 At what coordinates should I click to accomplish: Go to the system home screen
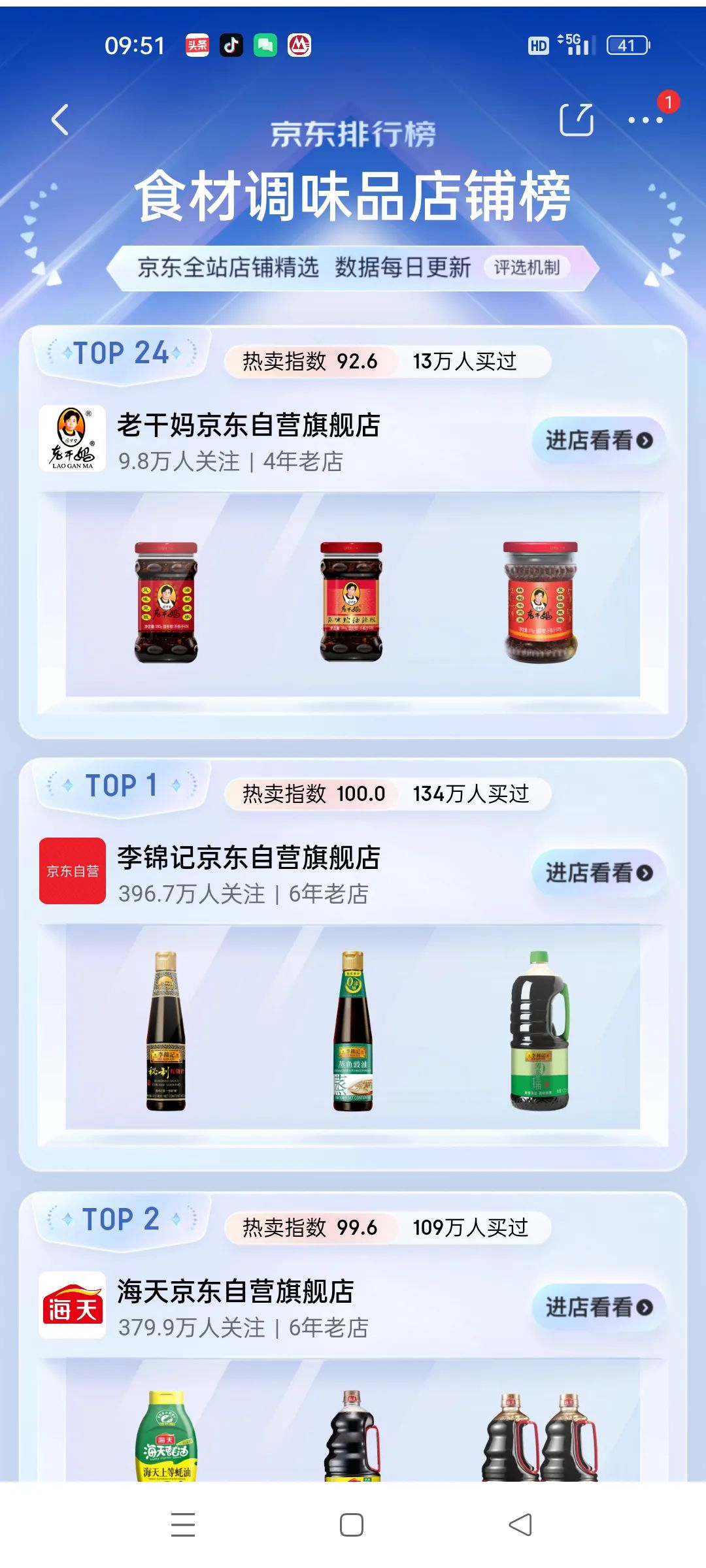[352, 1525]
